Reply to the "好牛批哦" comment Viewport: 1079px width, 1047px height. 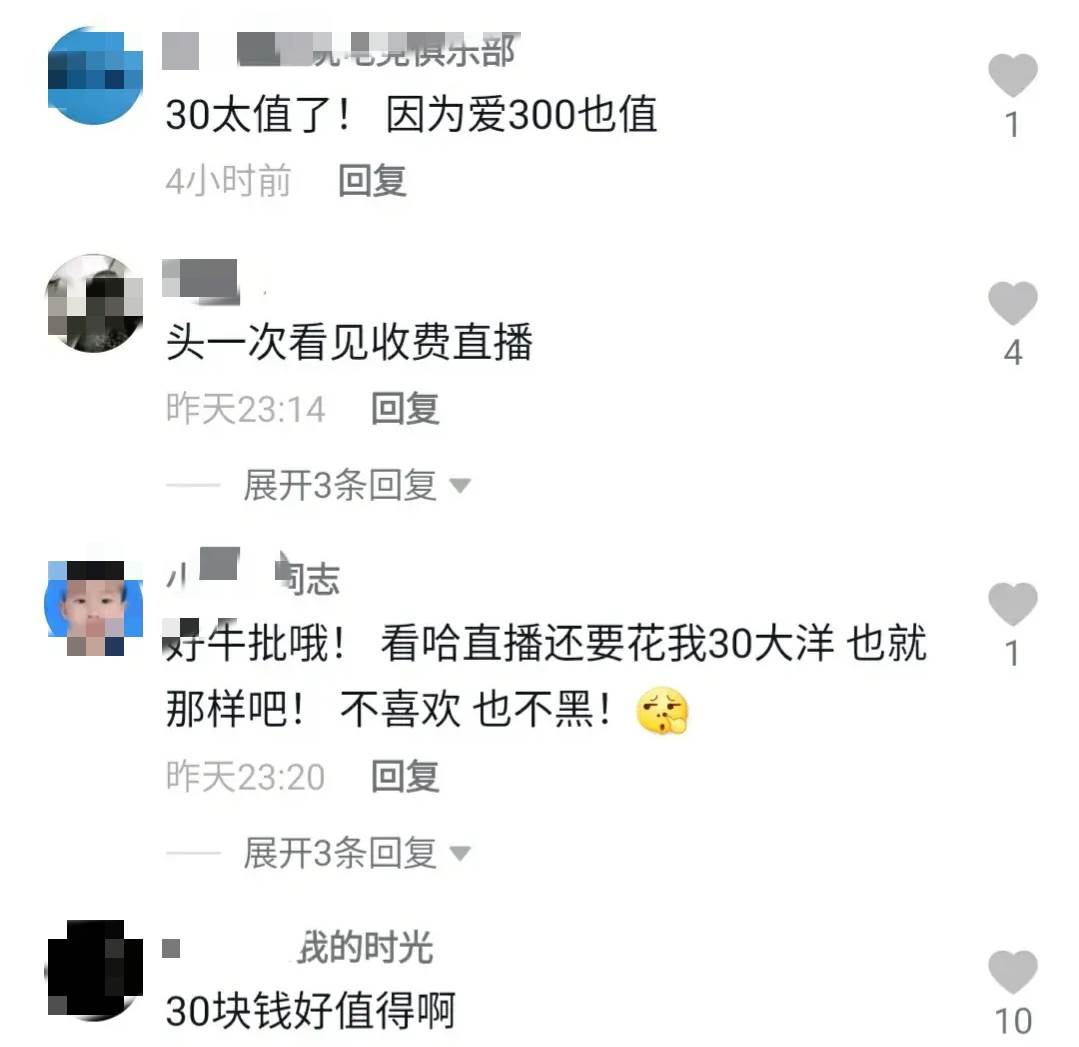pos(405,776)
